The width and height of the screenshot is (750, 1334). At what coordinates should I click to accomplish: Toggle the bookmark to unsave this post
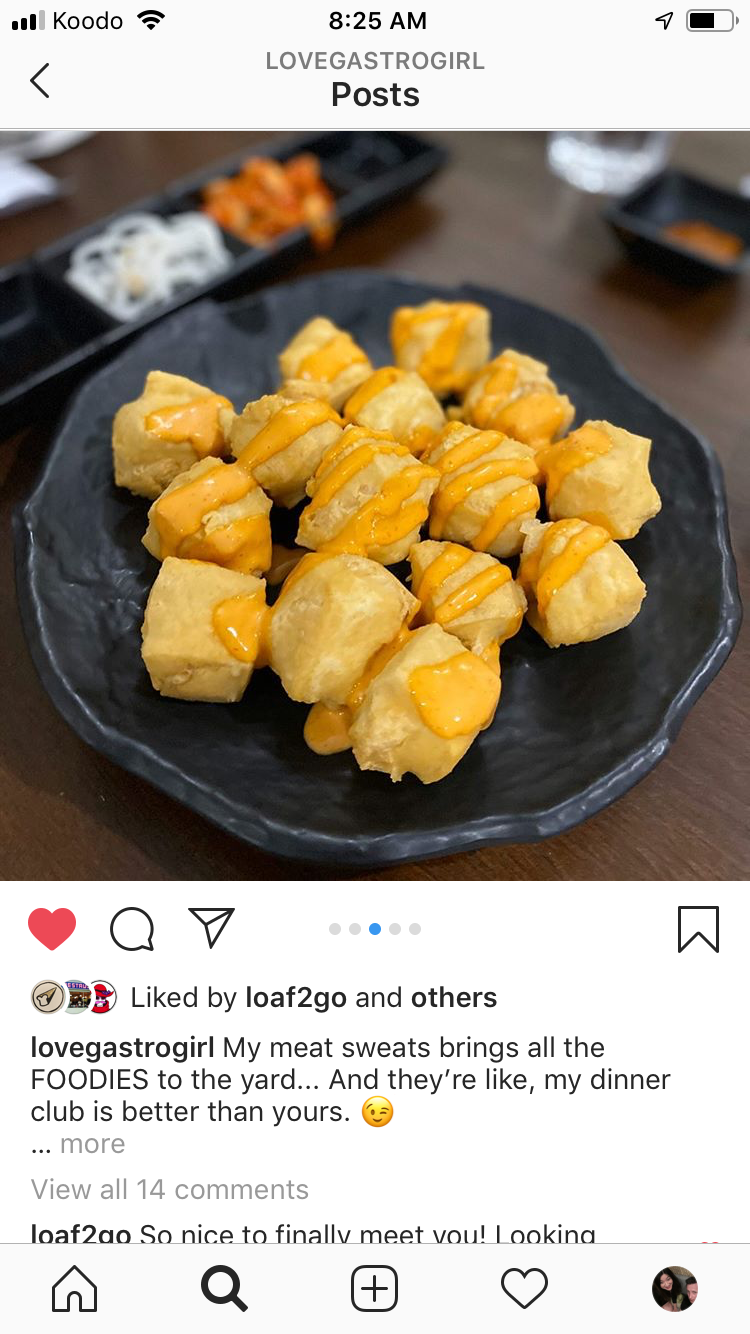click(698, 928)
